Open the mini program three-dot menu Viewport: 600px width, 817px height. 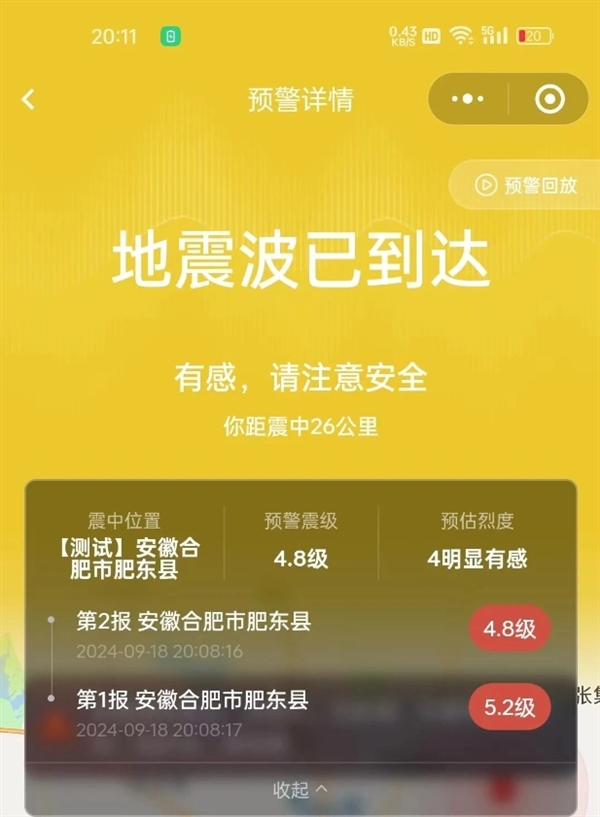point(467,99)
